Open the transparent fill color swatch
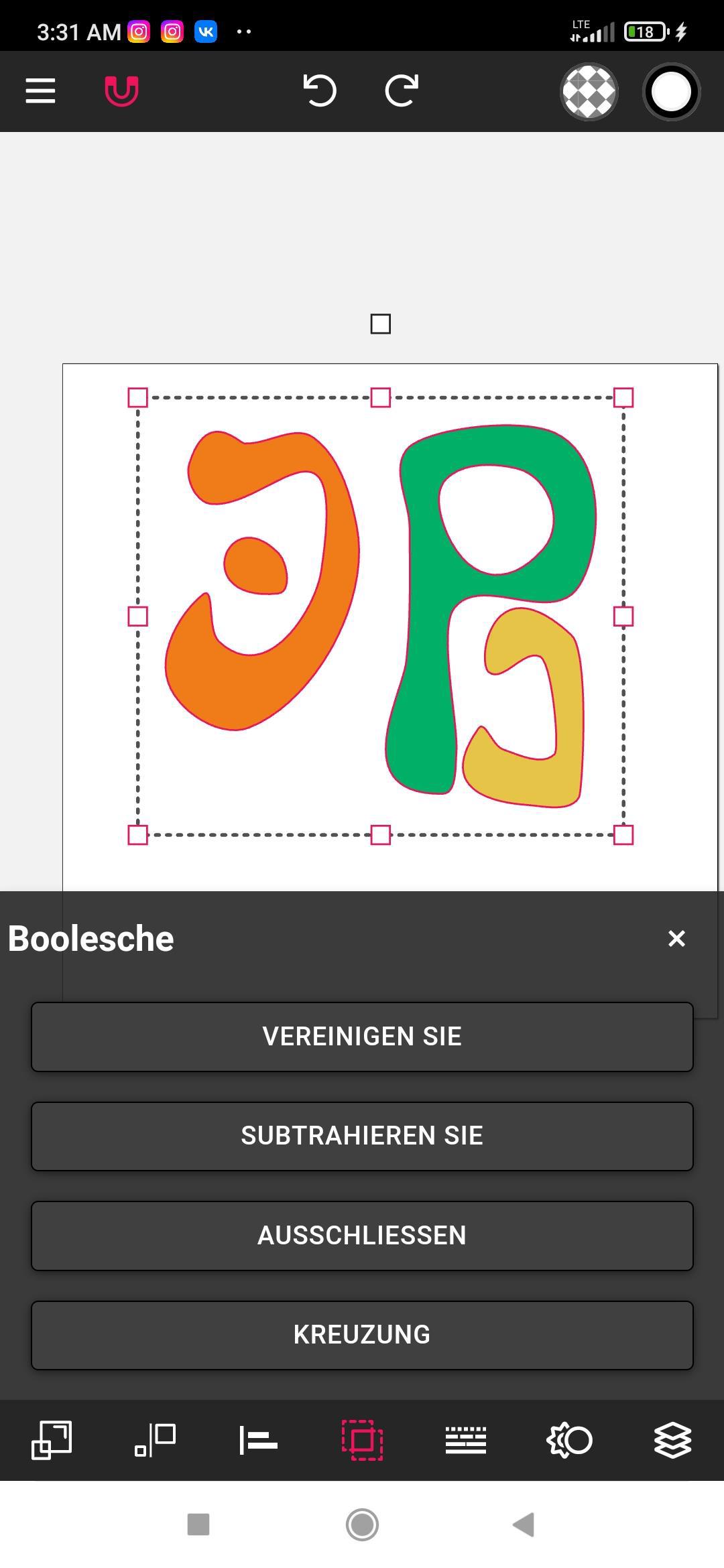This screenshot has width=724, height=1568. point(589,92)
